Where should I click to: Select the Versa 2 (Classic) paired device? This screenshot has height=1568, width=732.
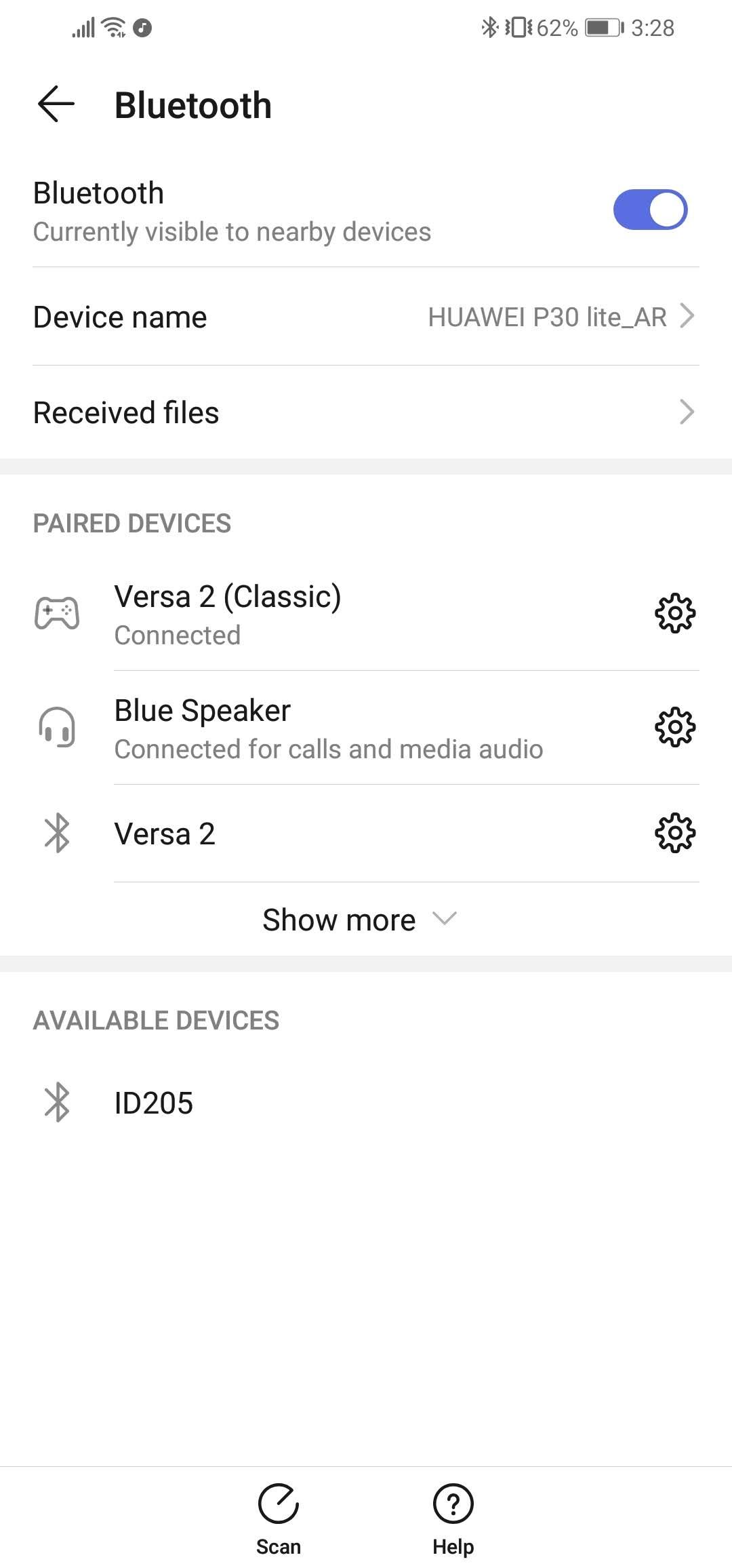pyautogui.click(x=339, y=614)
